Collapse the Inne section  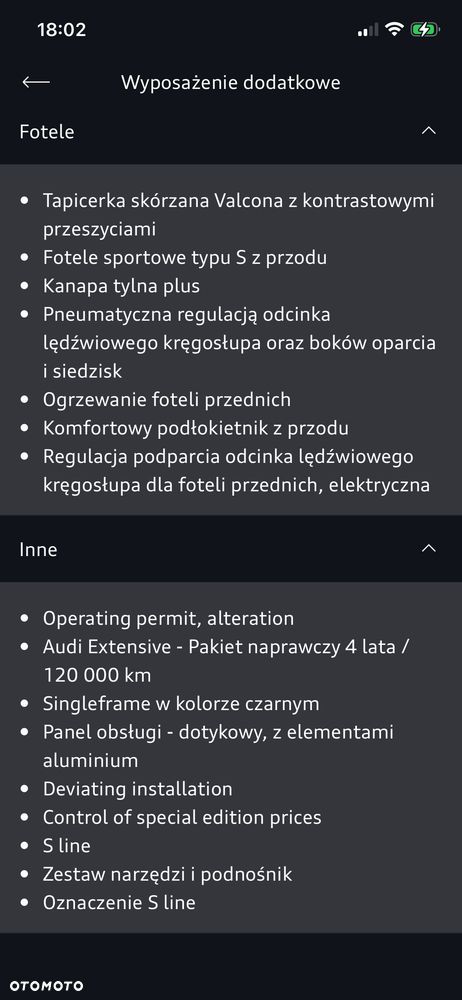(x=429, y=548)
